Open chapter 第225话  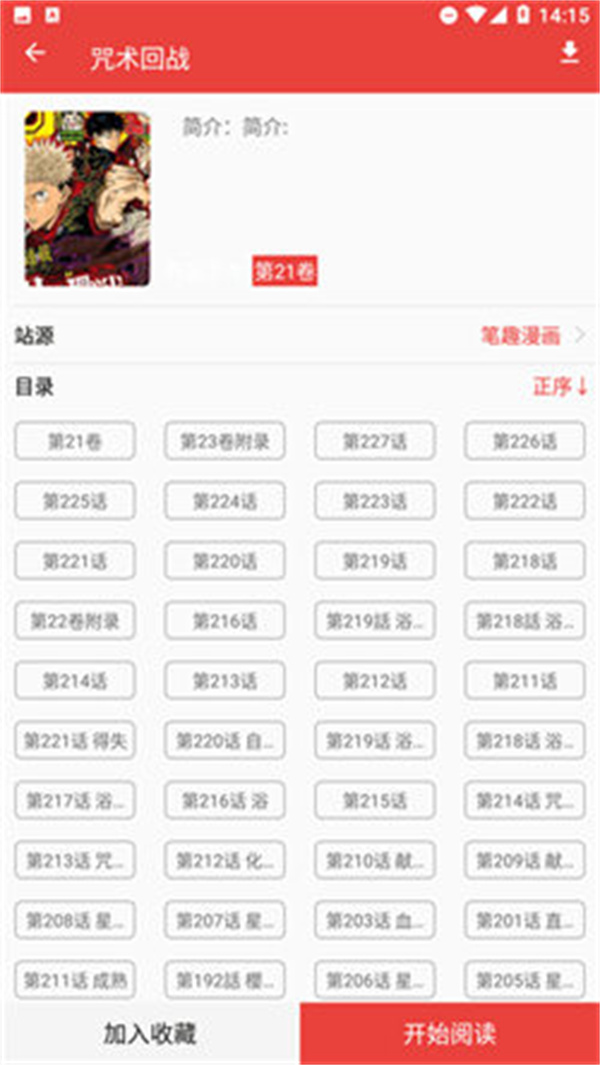(74, 501)
